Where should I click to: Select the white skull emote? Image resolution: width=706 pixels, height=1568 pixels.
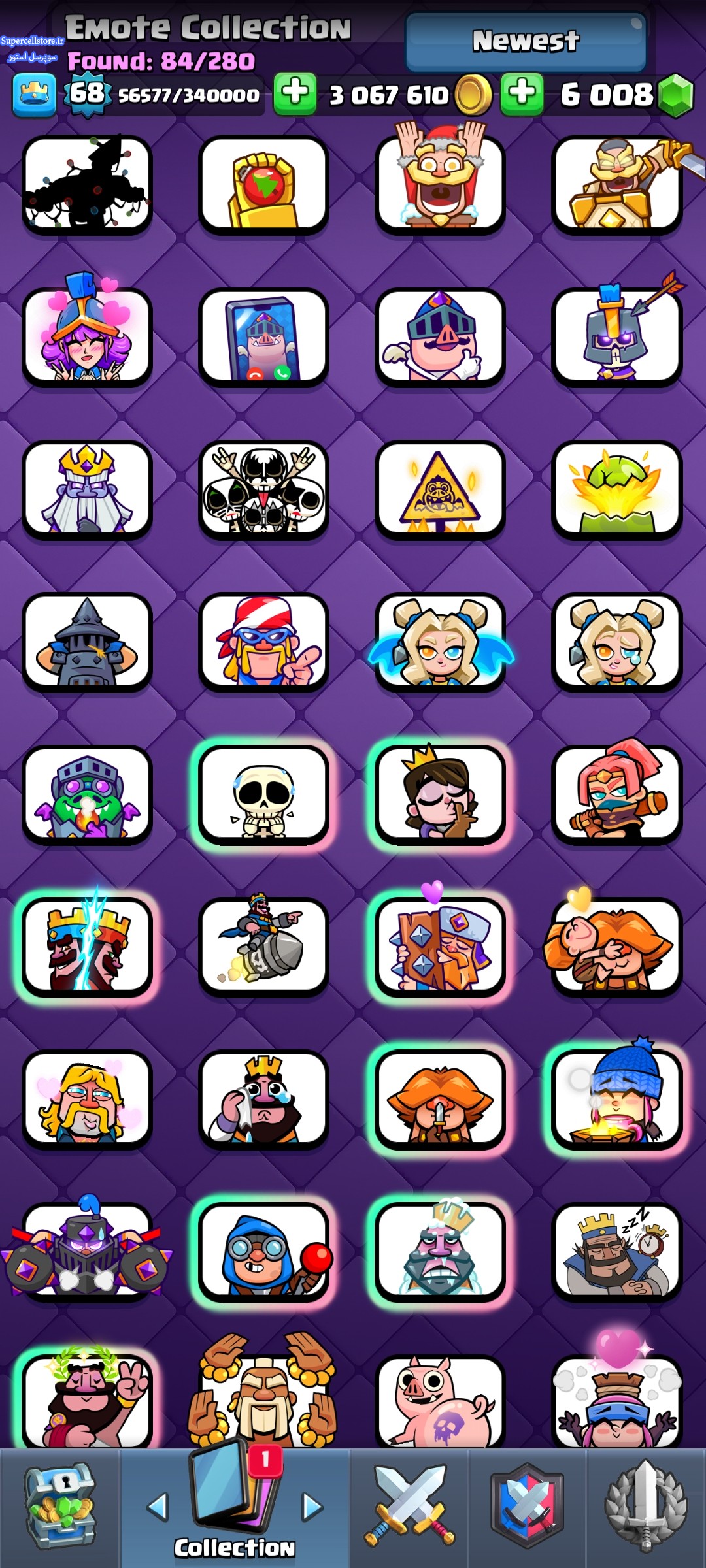[x=263, y=794]
